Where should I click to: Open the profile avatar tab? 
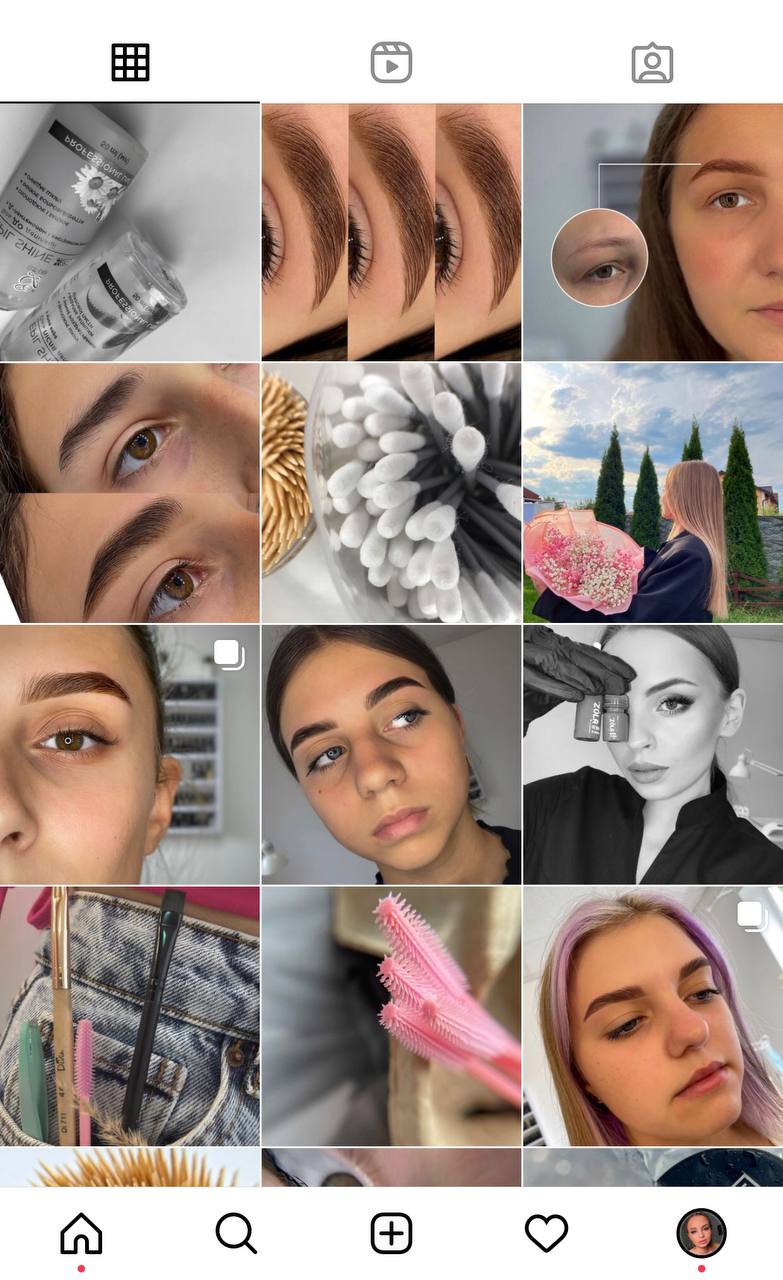point(701,1233)
